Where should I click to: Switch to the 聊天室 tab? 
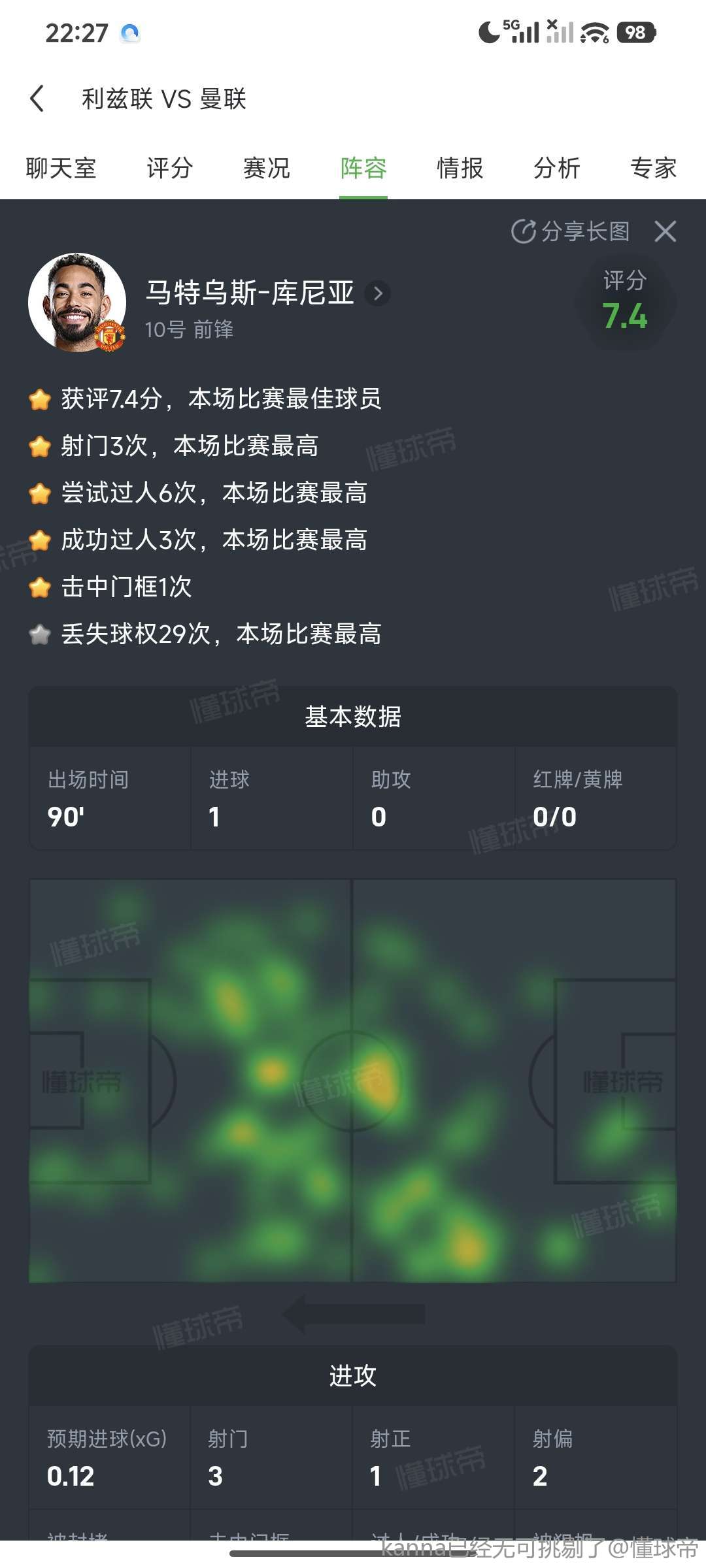coord(61,169)
